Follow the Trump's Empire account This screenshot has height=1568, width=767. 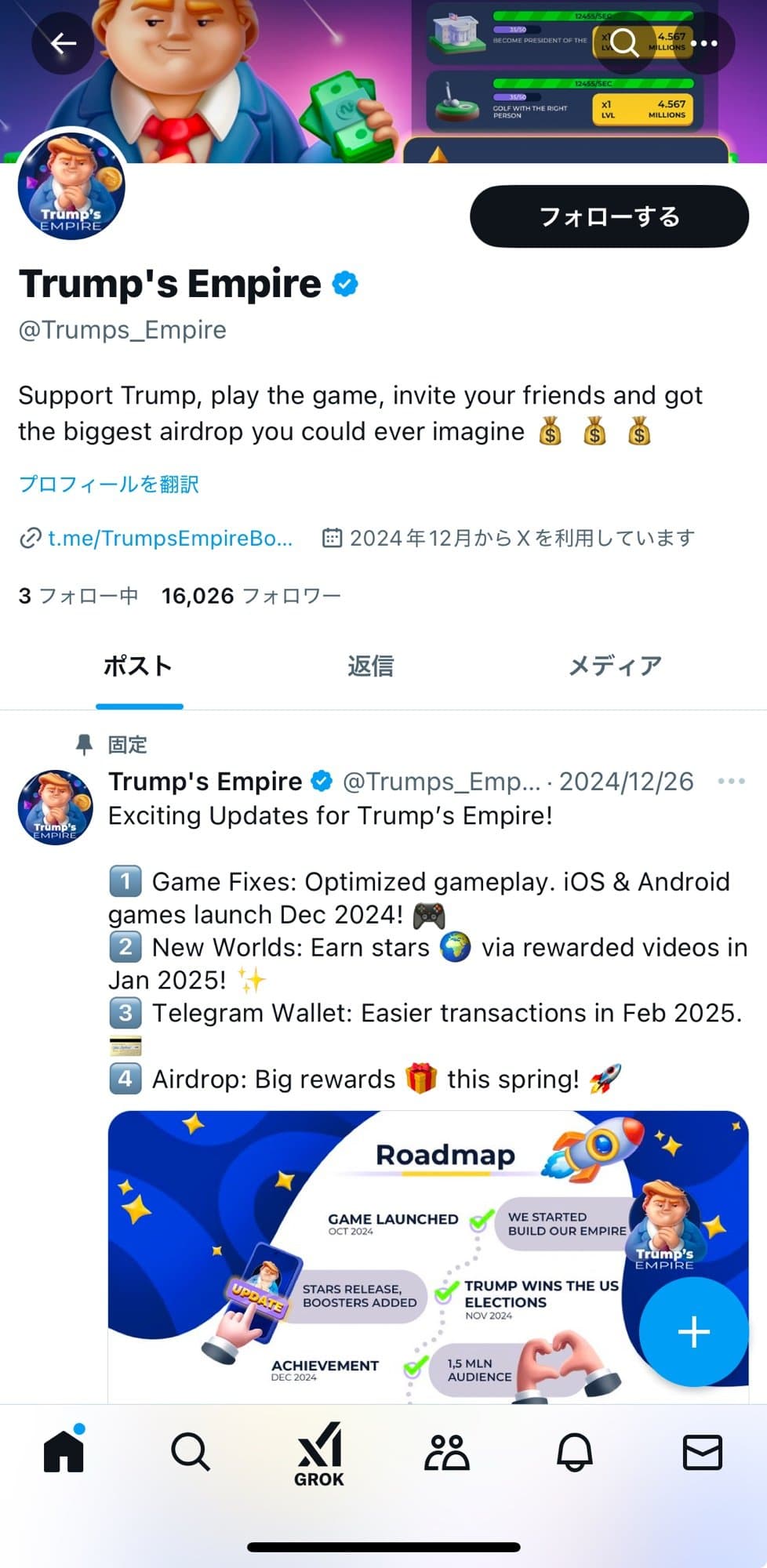pos(609,216)
